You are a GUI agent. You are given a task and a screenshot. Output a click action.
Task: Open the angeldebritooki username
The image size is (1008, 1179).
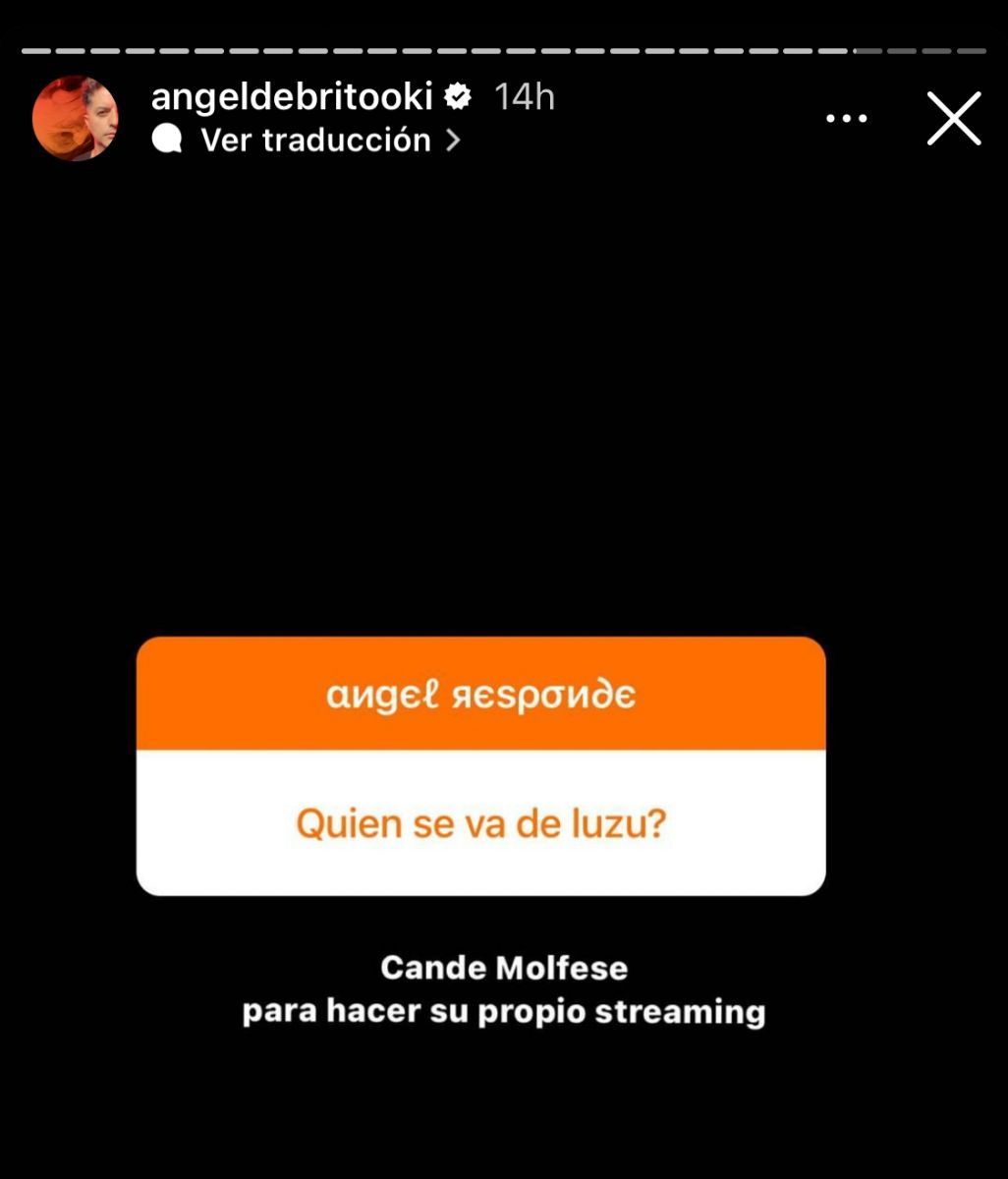(x=292, y=96)
